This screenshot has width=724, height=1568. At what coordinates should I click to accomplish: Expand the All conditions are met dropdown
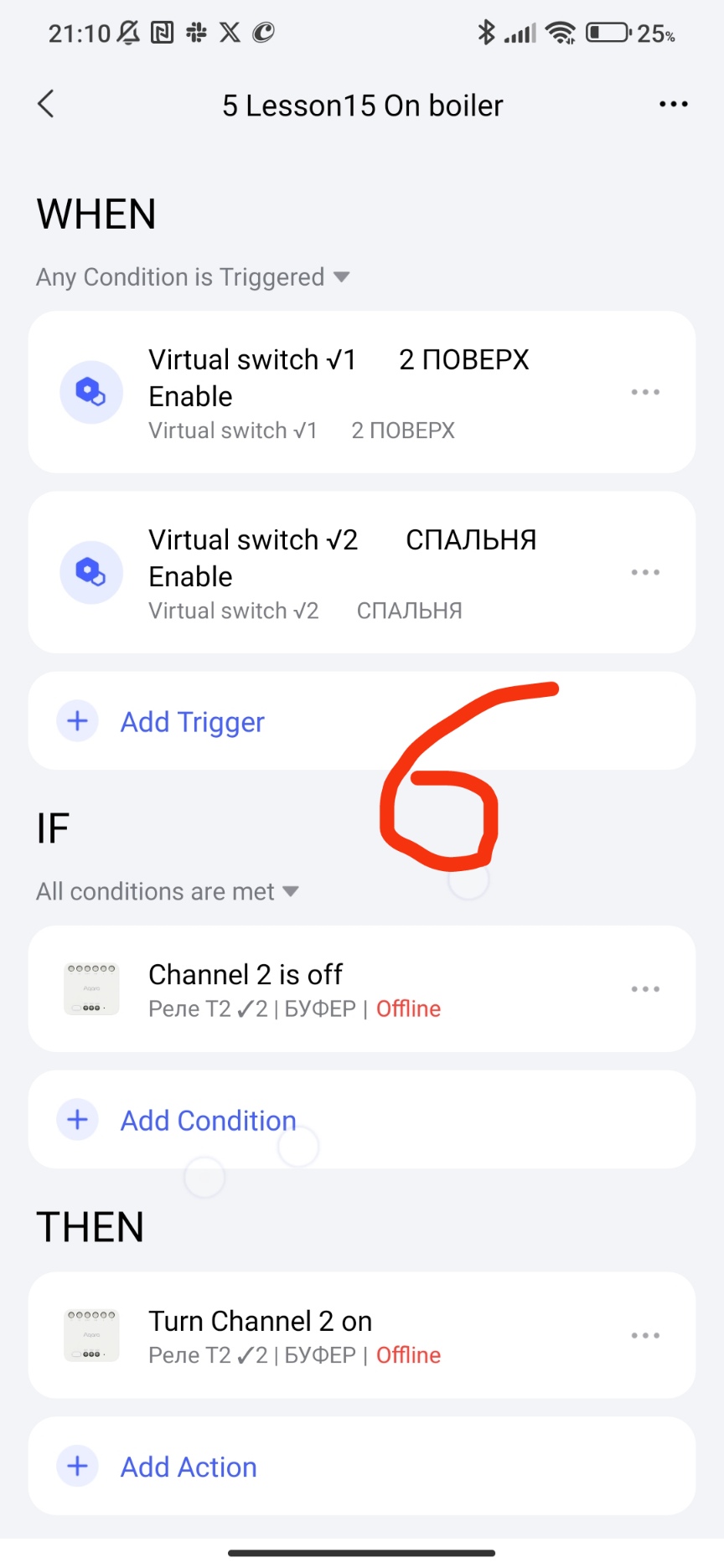pyautogui.click(x=168, y=891)
